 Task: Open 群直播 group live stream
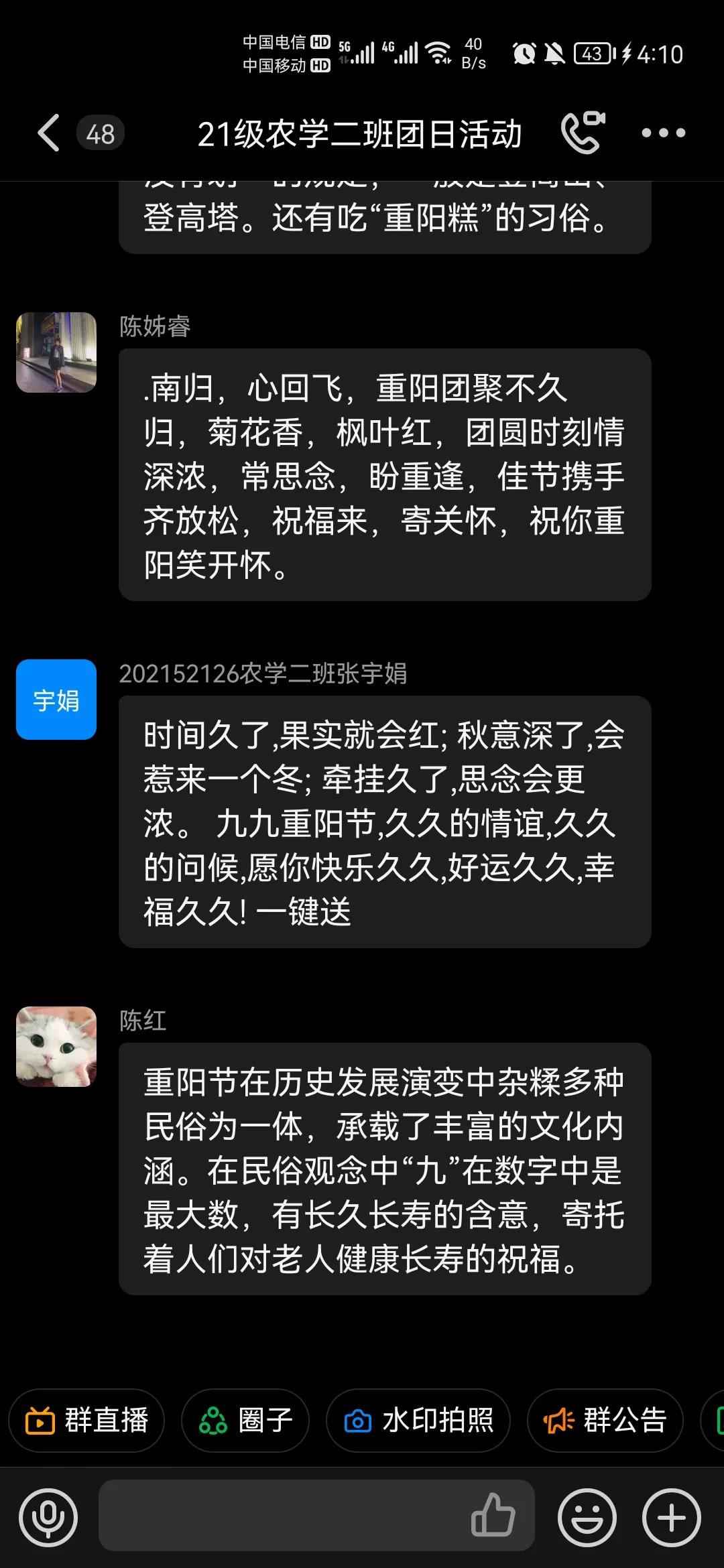point(86,1420)
